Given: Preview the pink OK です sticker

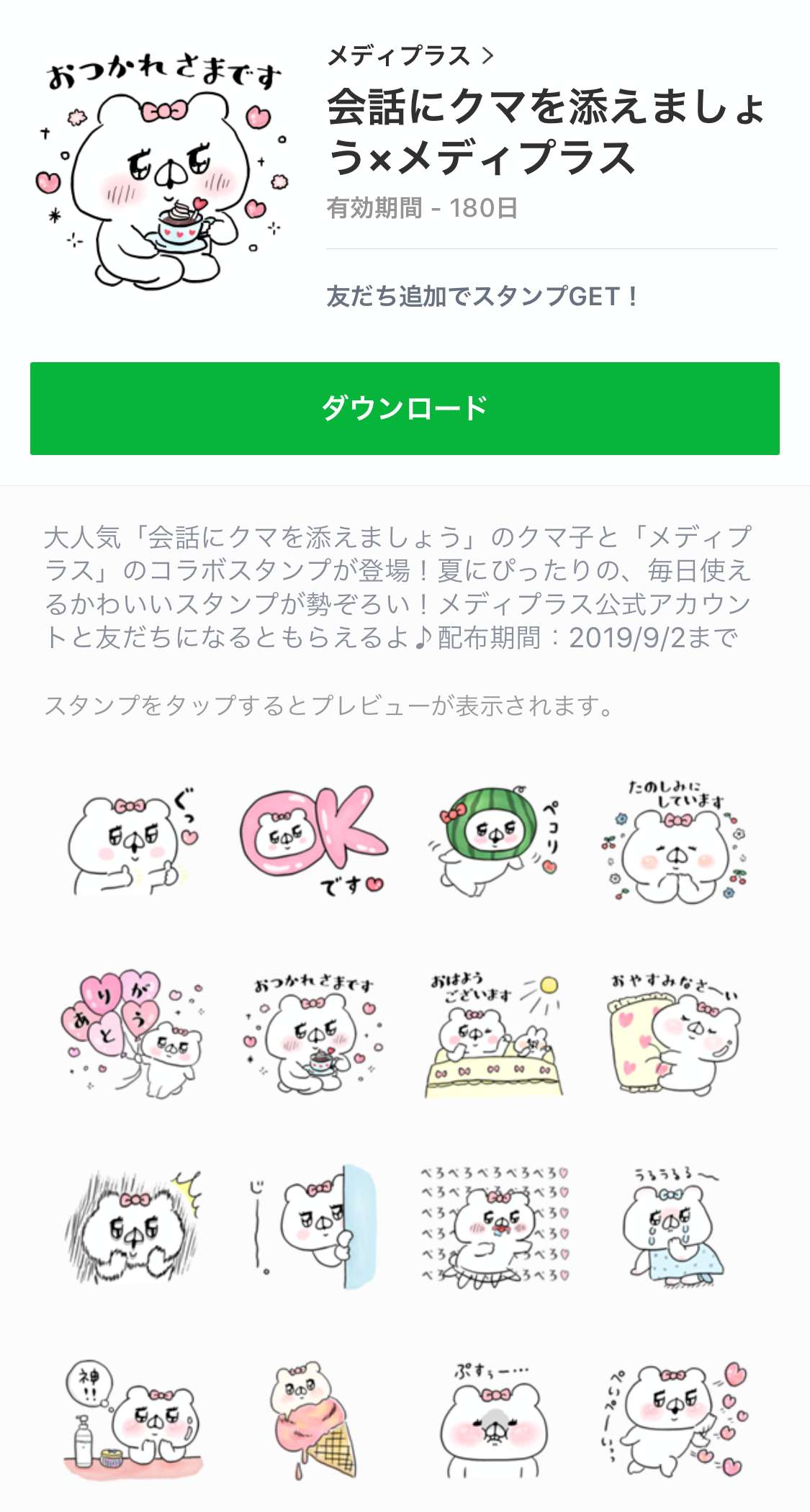Looking at the screenshot, I should 314,841.
